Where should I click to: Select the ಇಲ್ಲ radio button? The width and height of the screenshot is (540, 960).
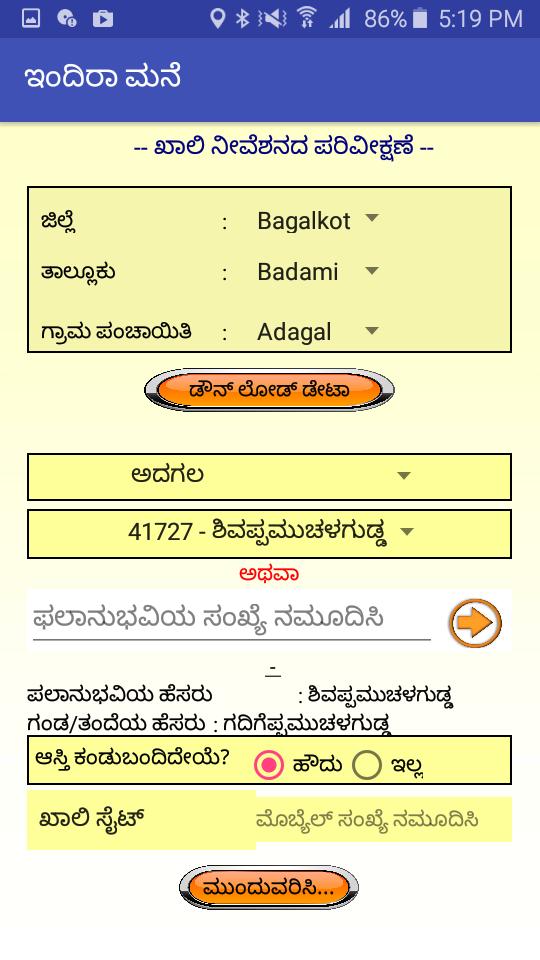tap(367, 765)
